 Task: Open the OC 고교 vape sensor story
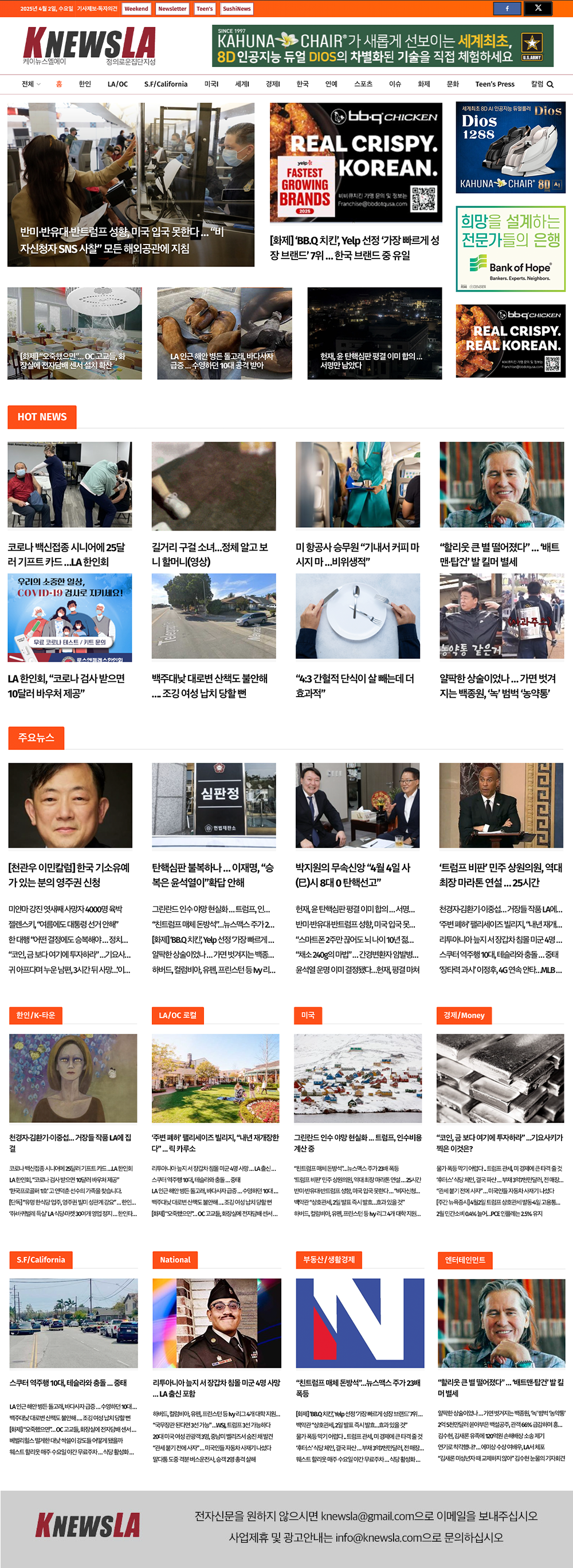(x=74, y=360)
